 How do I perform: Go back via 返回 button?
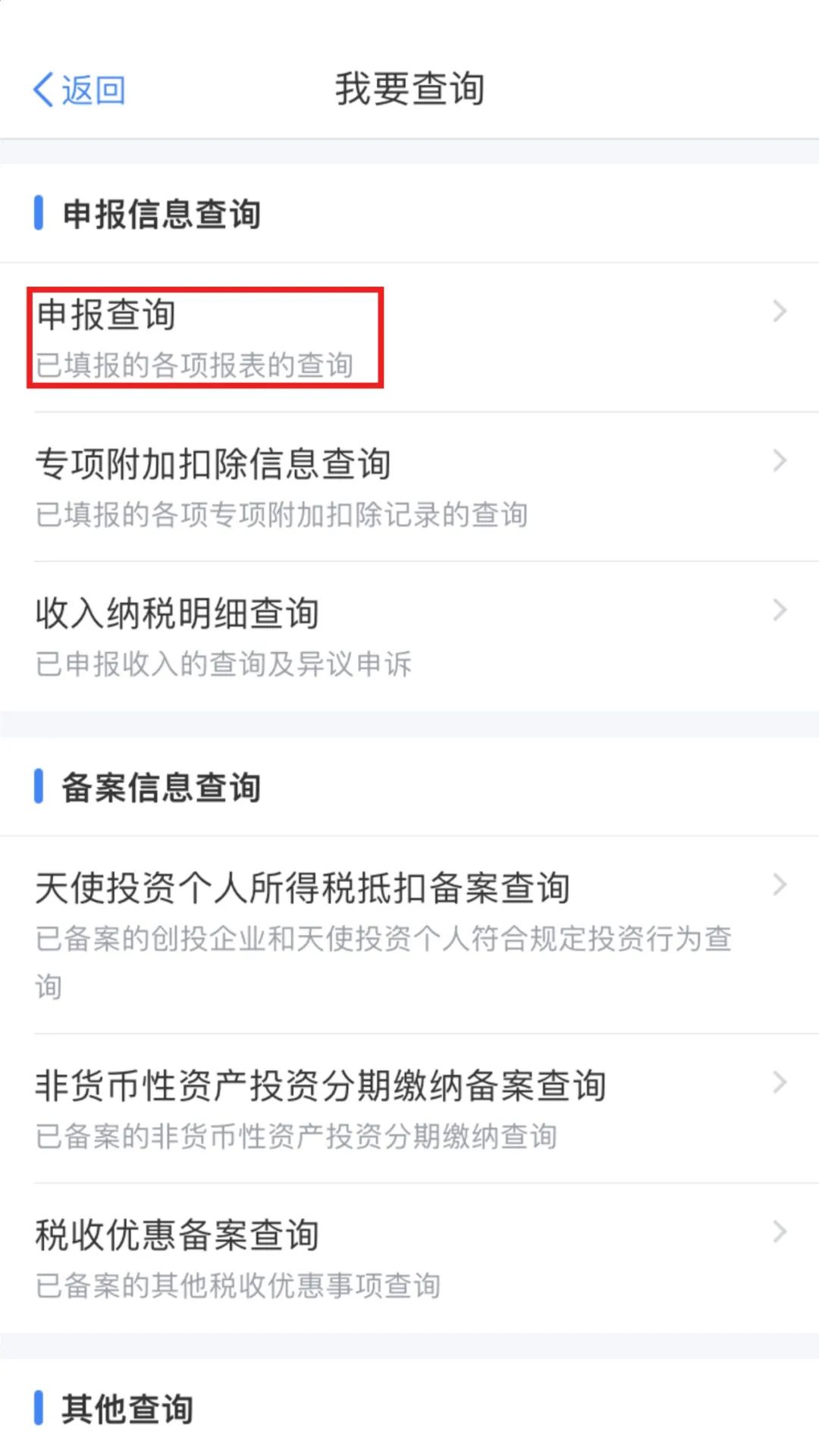pyautogui.click(x=79, y=90)
